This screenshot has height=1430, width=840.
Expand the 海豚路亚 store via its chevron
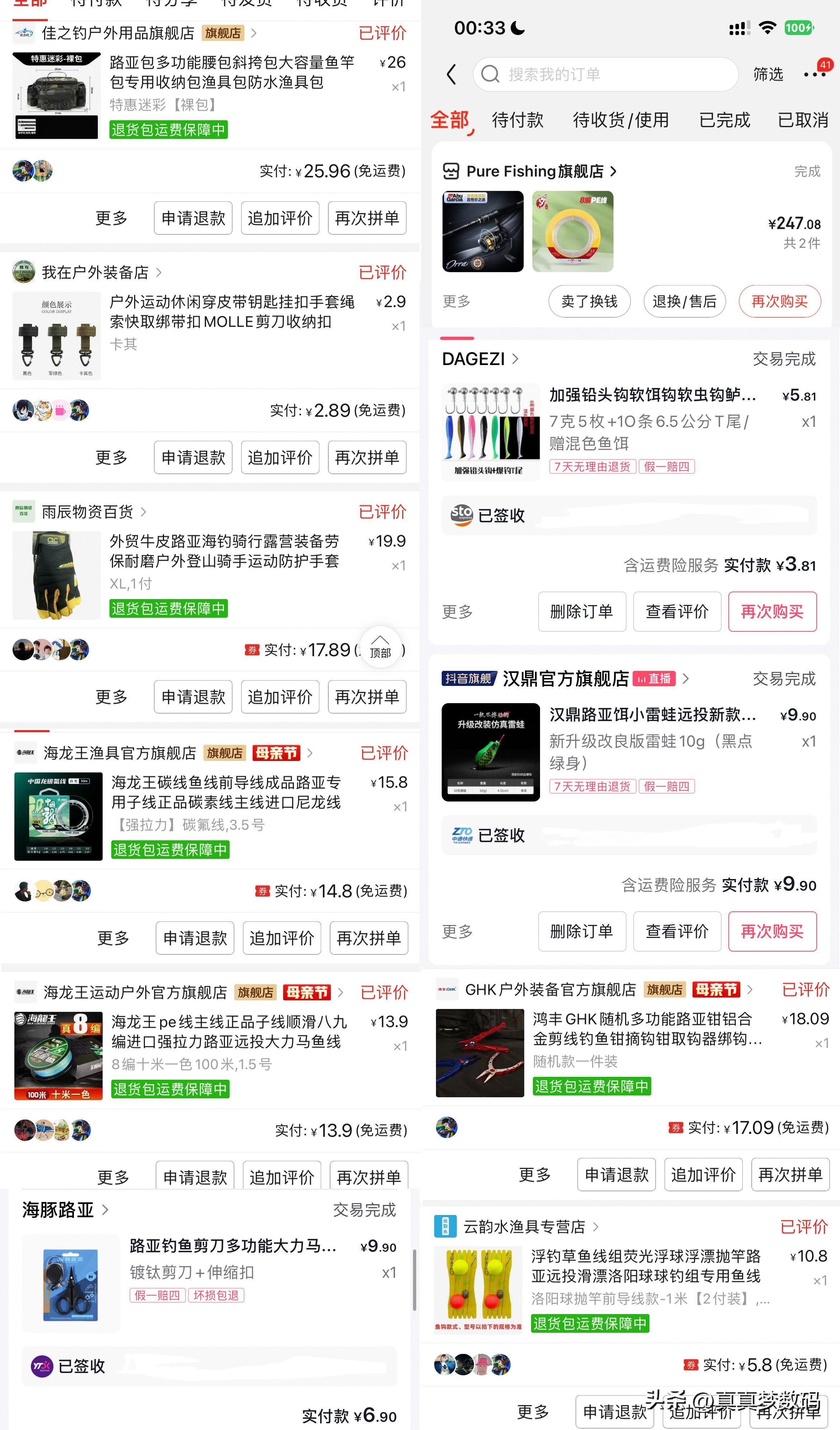(x=105, y=1210)
